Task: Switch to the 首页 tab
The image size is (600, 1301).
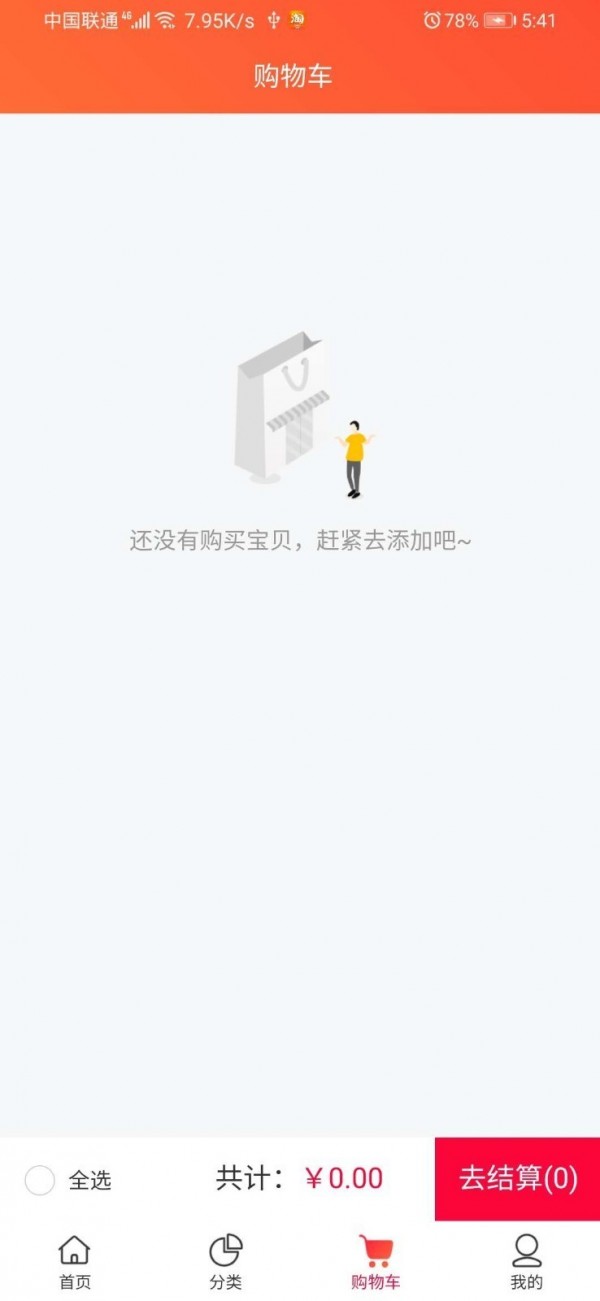Action: (x=75, y=1261)
